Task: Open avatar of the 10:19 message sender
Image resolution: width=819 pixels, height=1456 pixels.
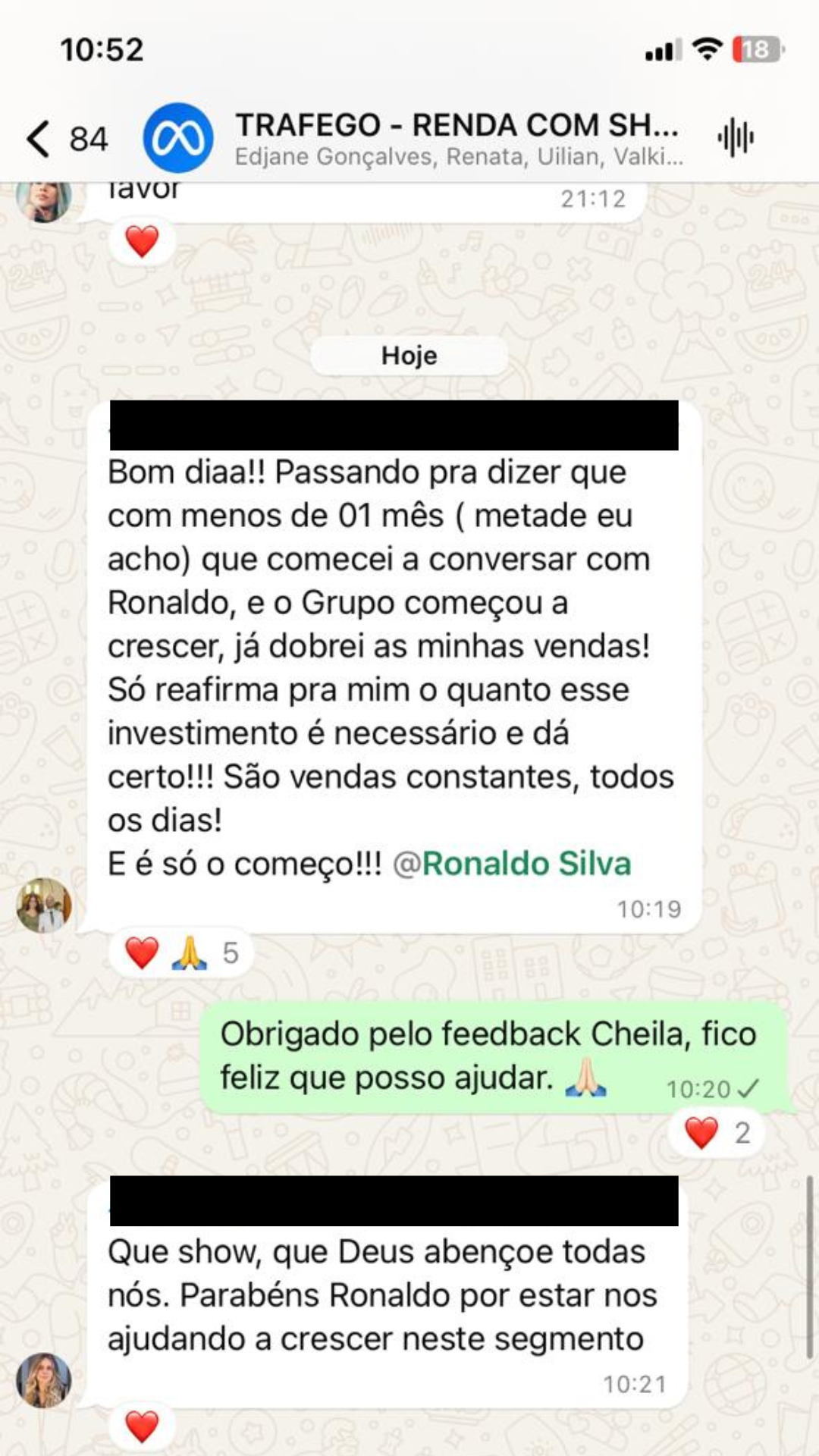Action: [44, 905]
